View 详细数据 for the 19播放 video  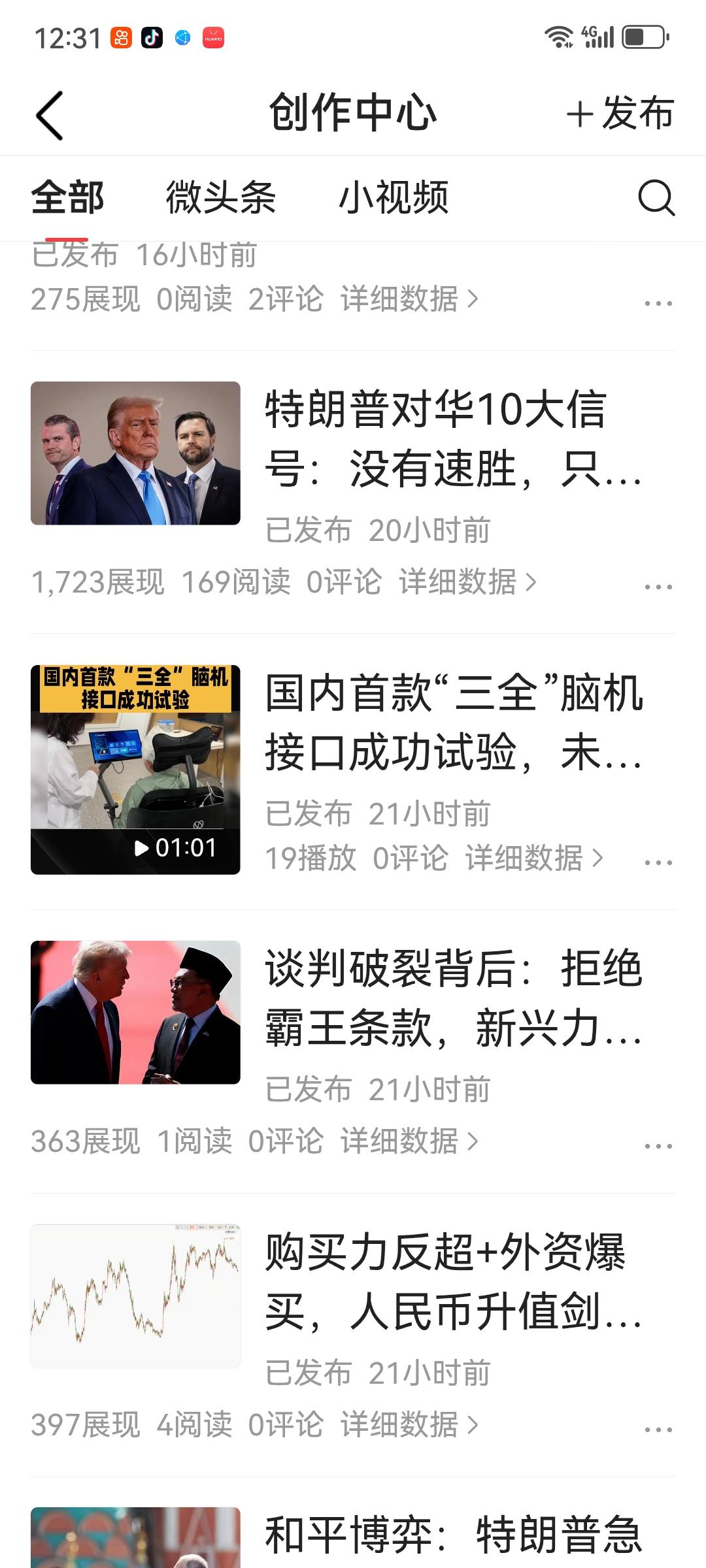coord(533,858)
